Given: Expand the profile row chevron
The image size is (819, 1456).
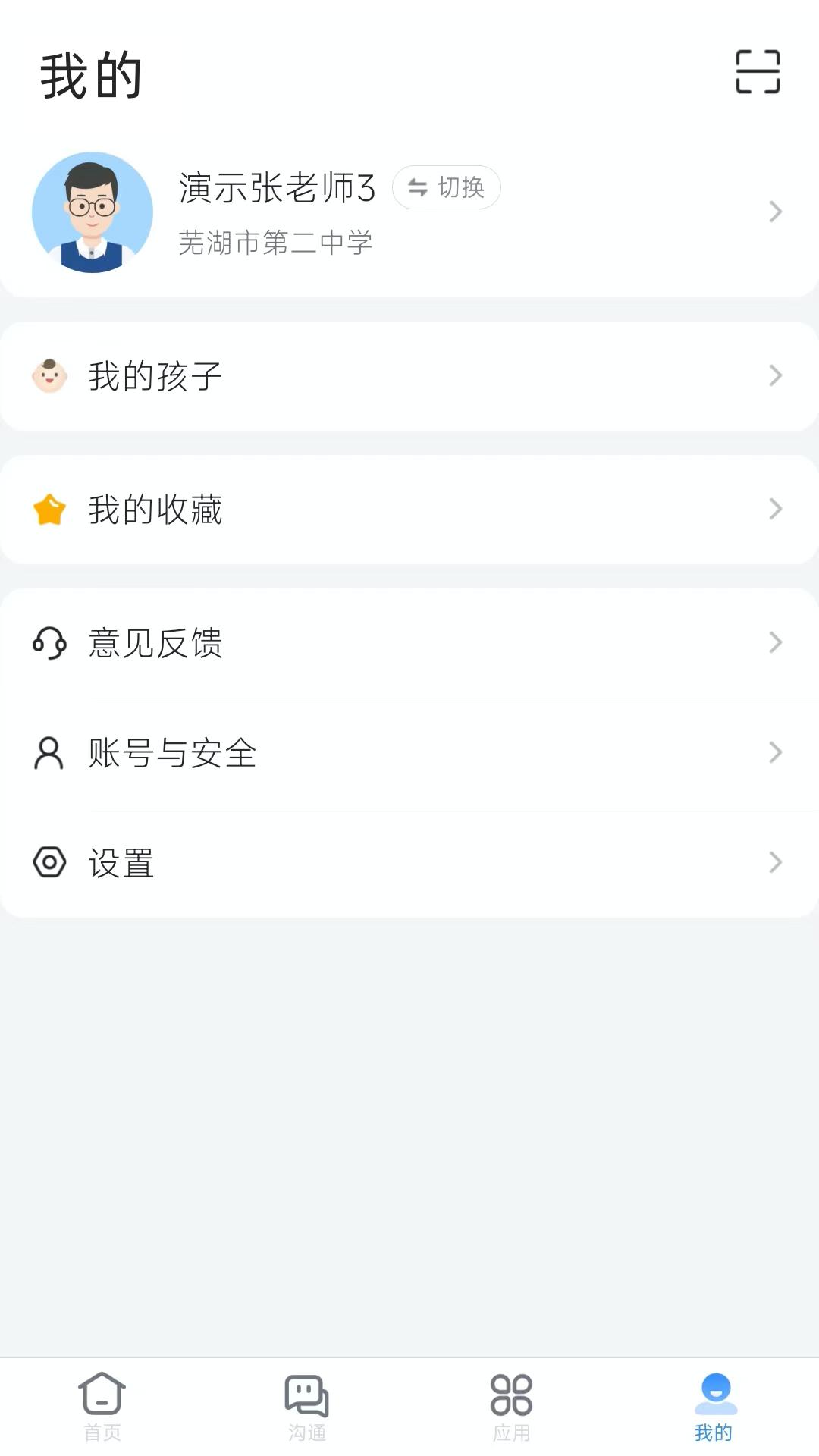Looking at the screenshot, I should tap(774, 212).
